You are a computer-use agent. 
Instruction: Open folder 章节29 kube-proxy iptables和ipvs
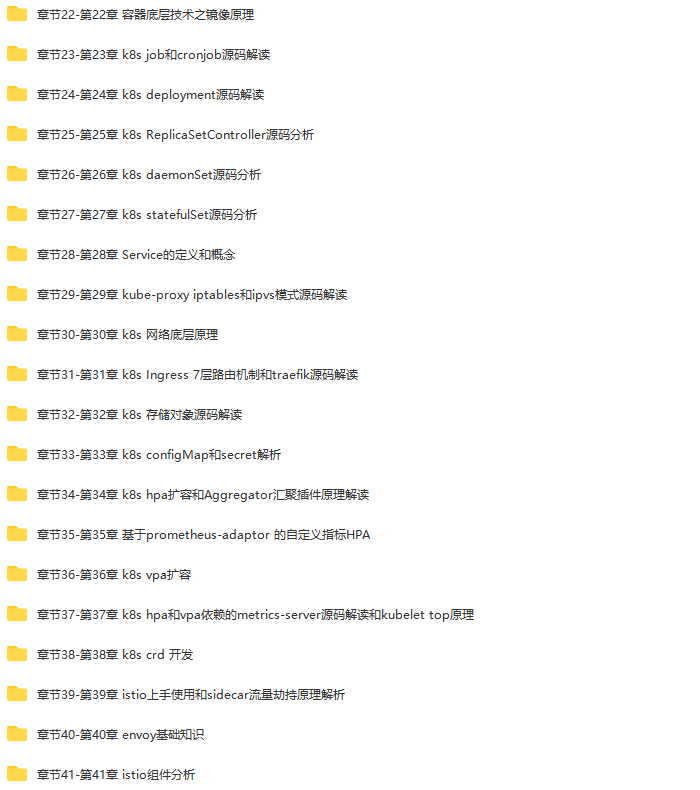pos(192,294)
